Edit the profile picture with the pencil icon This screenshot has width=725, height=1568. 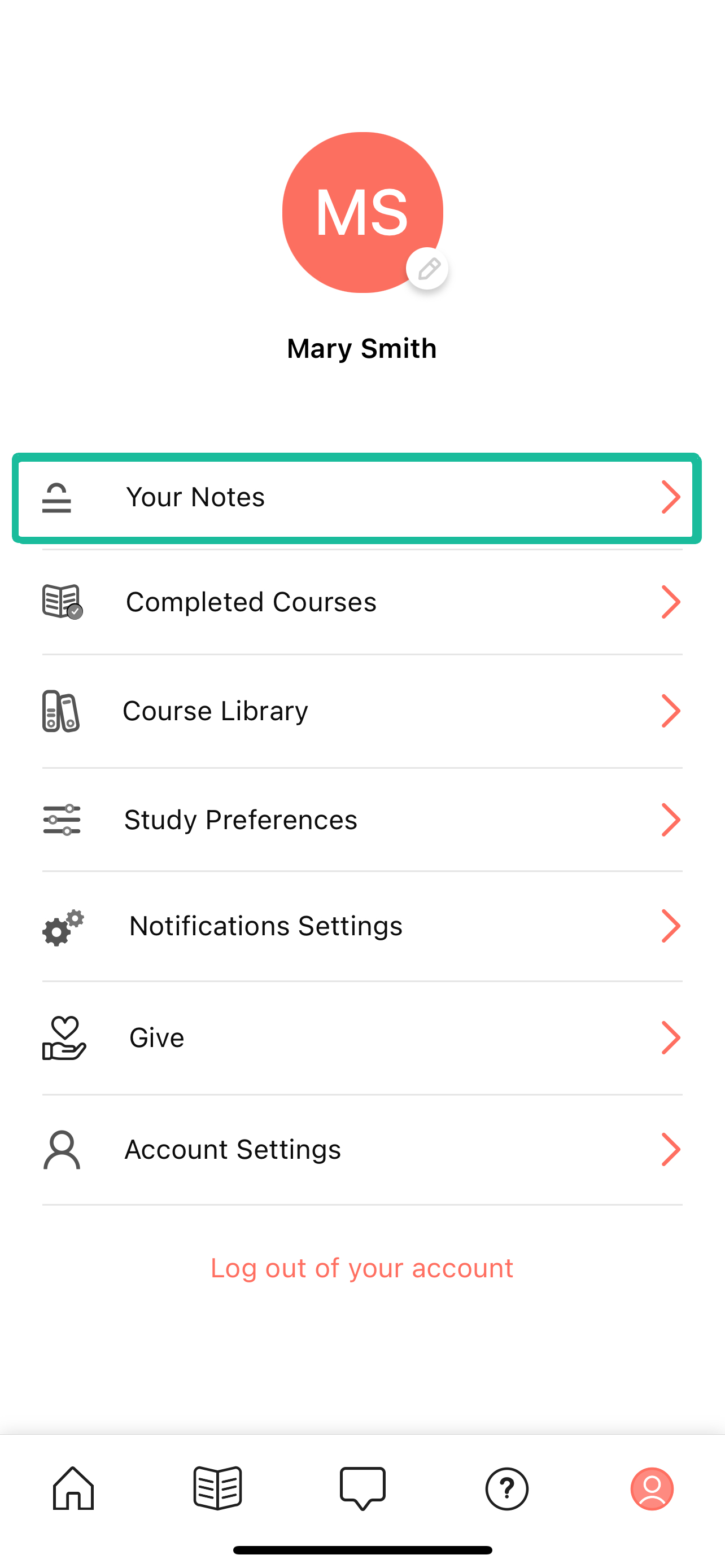[427, 269]
